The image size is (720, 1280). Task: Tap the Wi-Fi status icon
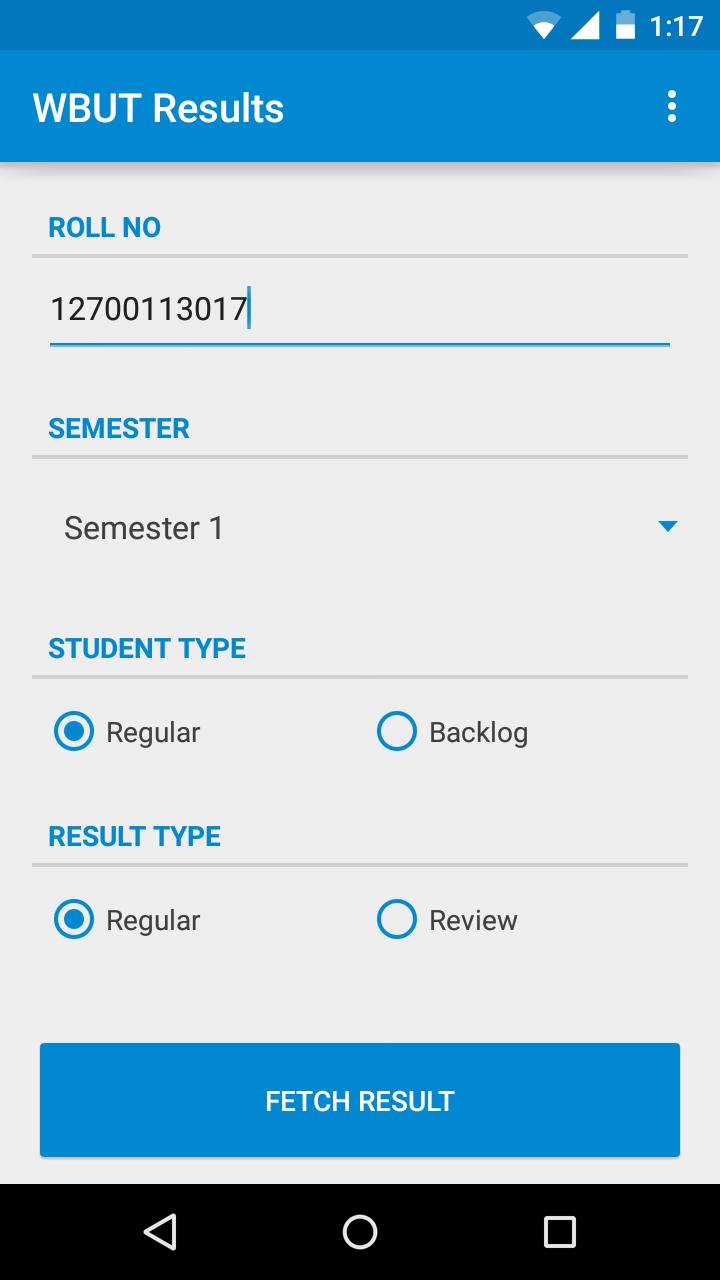[544, 25]
